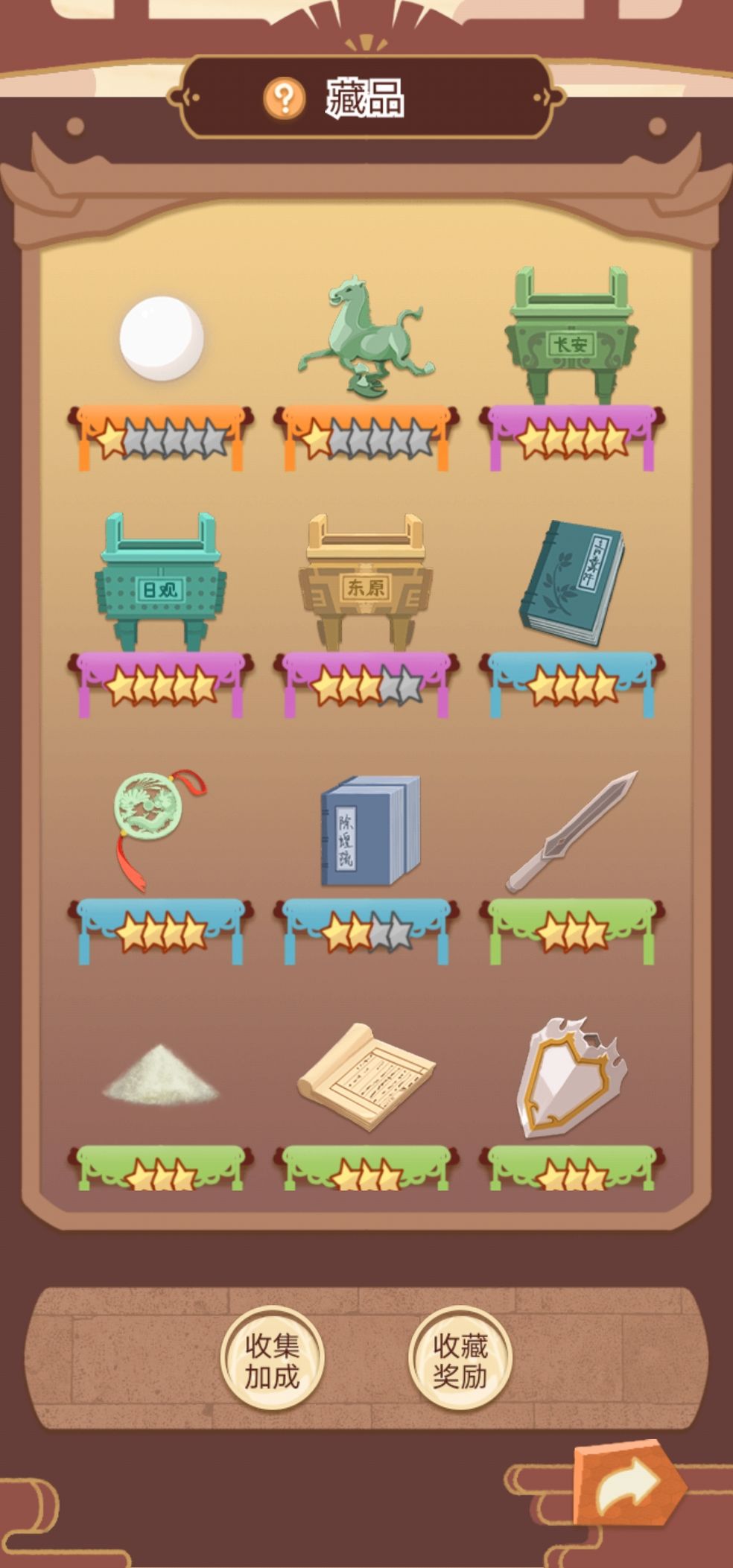
Task: View the broken white shield item
Action: coord(572,1077)
